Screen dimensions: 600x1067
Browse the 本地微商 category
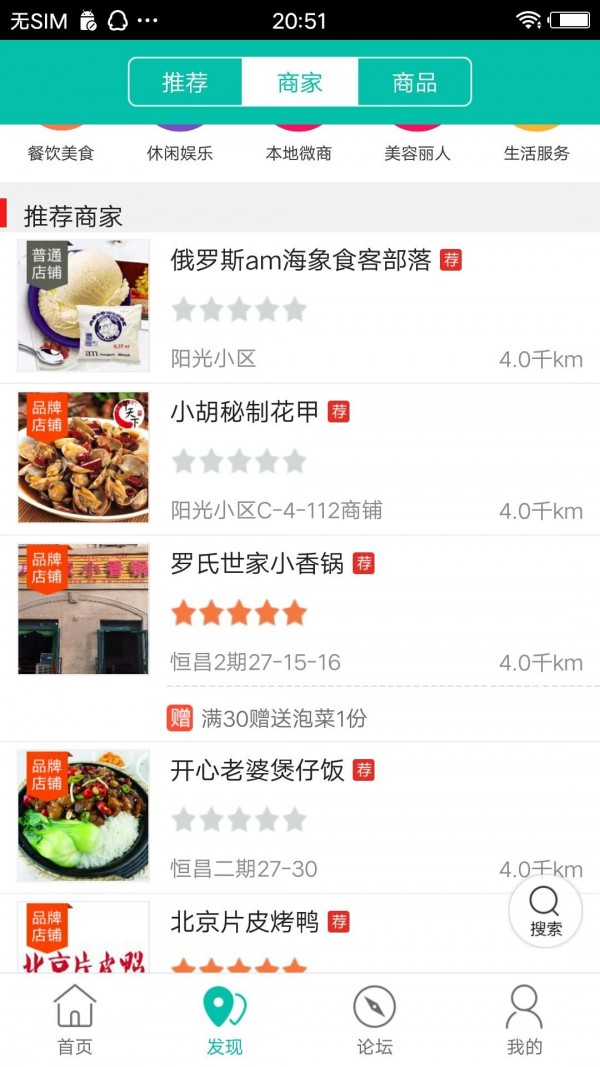point(299,148)
